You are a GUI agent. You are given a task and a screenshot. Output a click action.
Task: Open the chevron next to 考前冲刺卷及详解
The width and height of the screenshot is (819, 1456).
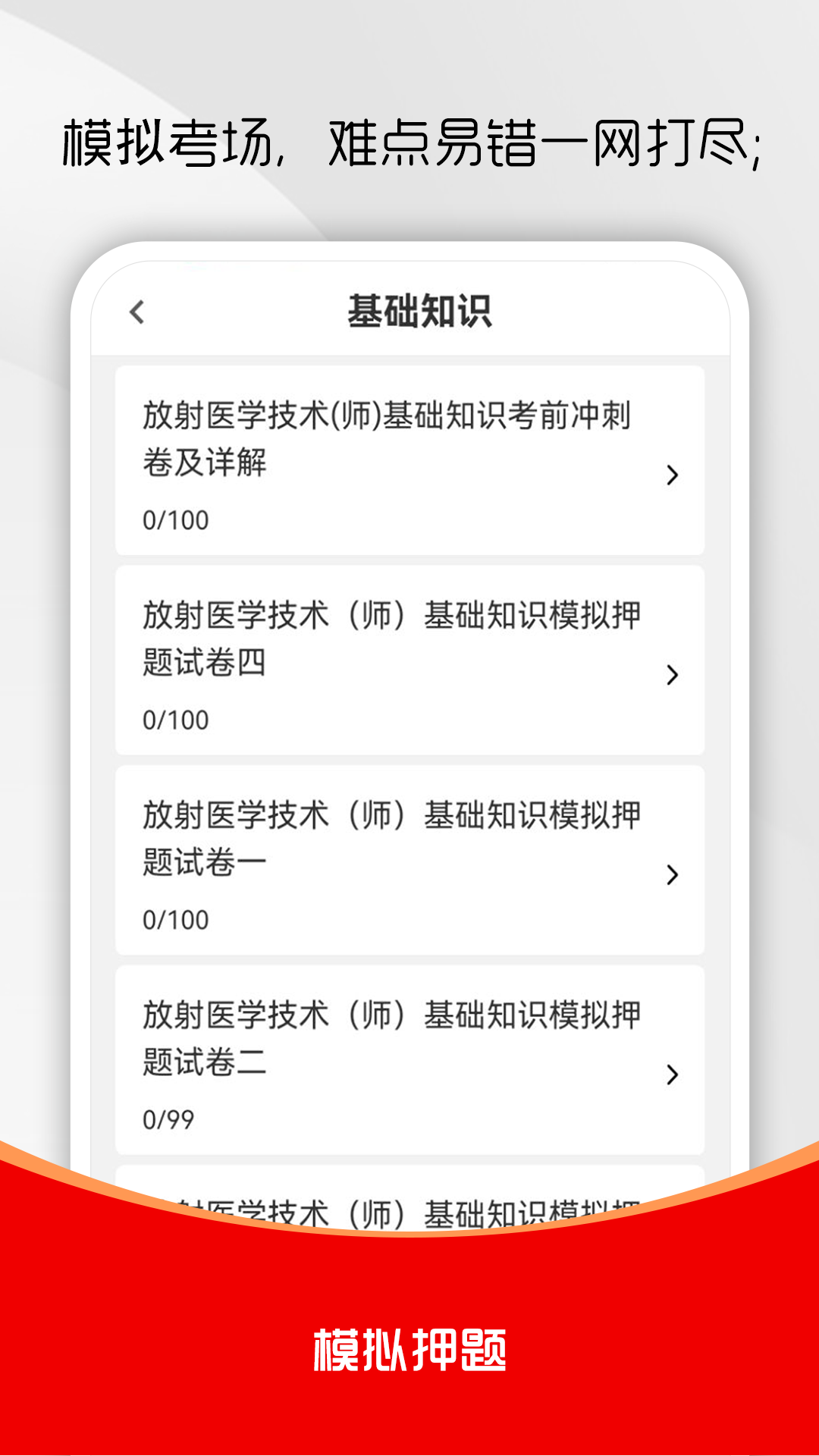[671, 476]
